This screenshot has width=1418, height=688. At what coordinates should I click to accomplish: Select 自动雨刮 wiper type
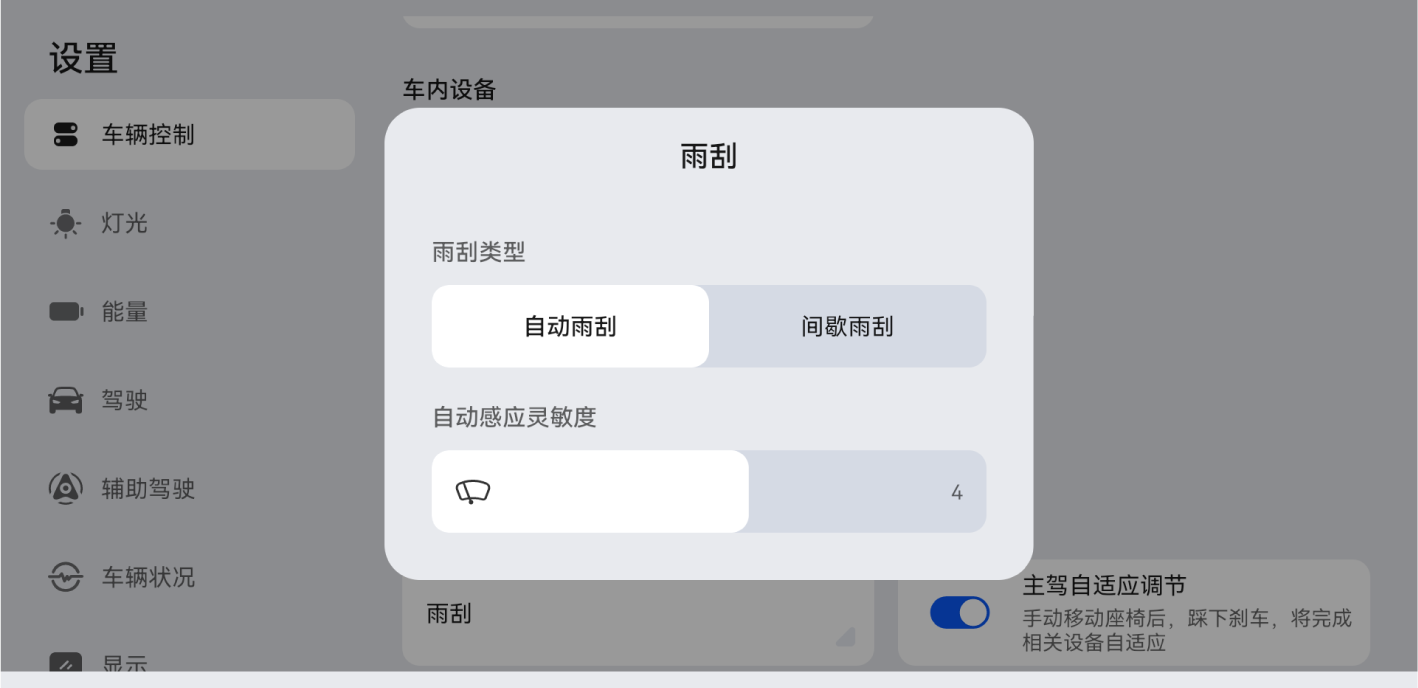click(x=570, y=326)
